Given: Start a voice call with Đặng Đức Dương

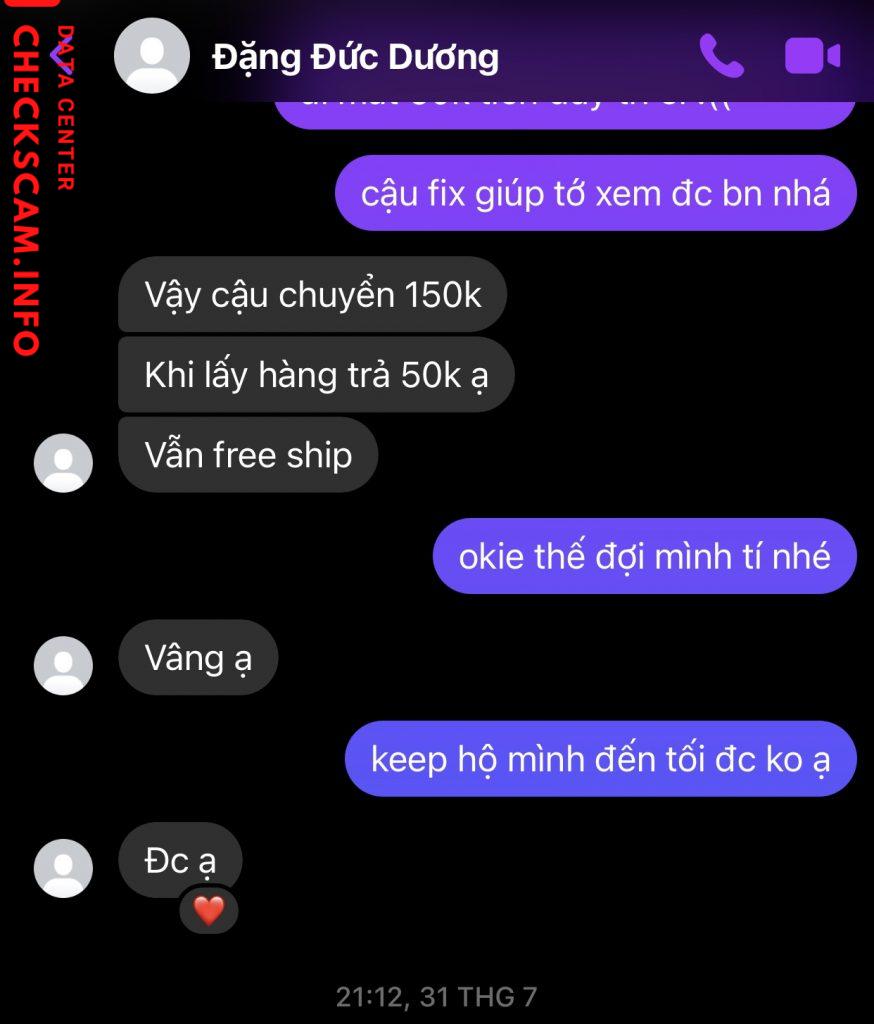Looking at the screenshot, I should (721, 56).
